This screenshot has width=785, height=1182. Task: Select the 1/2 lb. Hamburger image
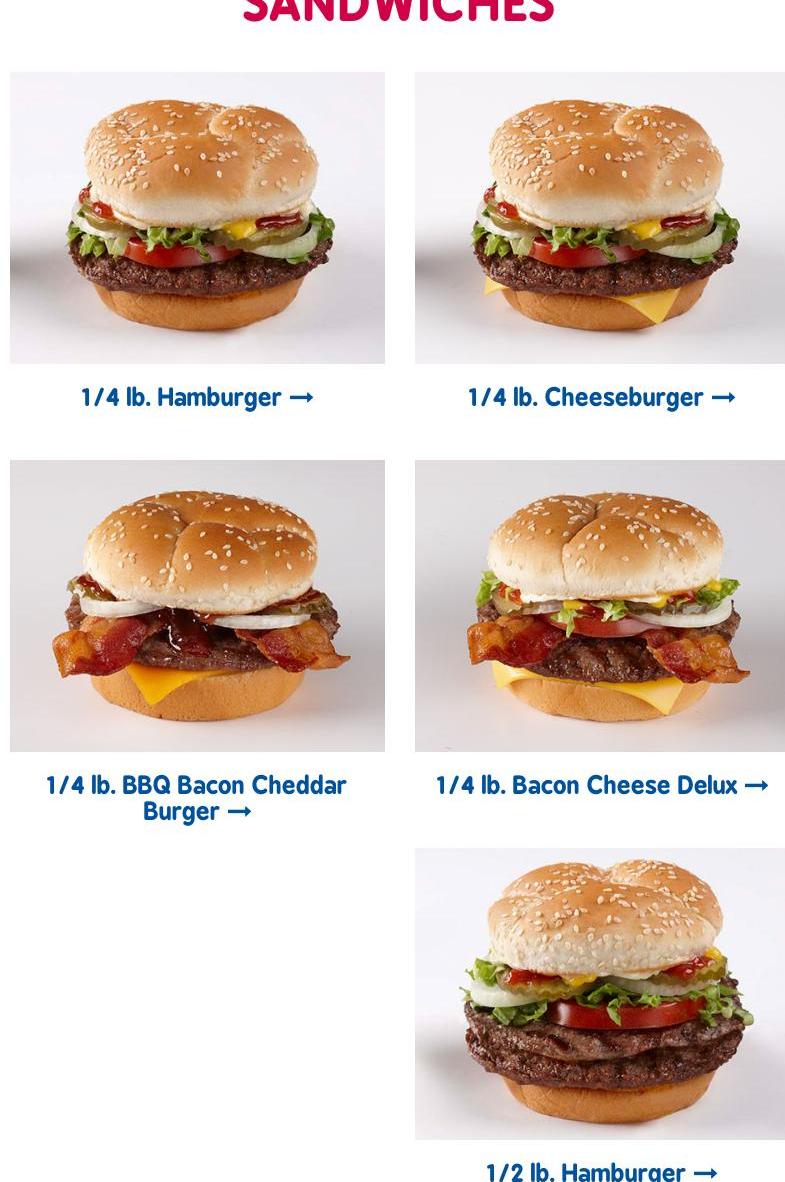[600, 993]
